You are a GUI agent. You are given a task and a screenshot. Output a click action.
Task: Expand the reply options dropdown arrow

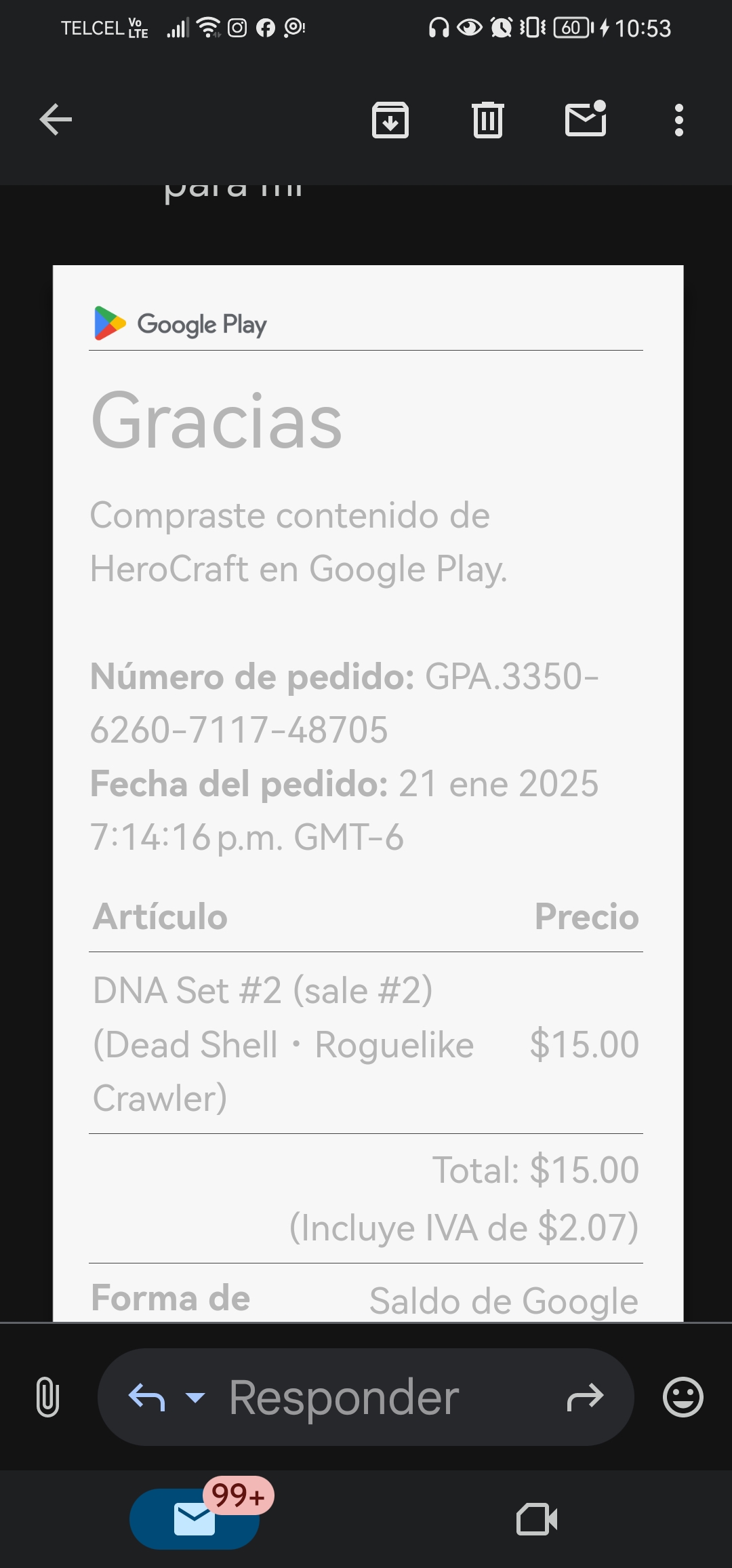pyautogui.click(x=195, y=1397)
